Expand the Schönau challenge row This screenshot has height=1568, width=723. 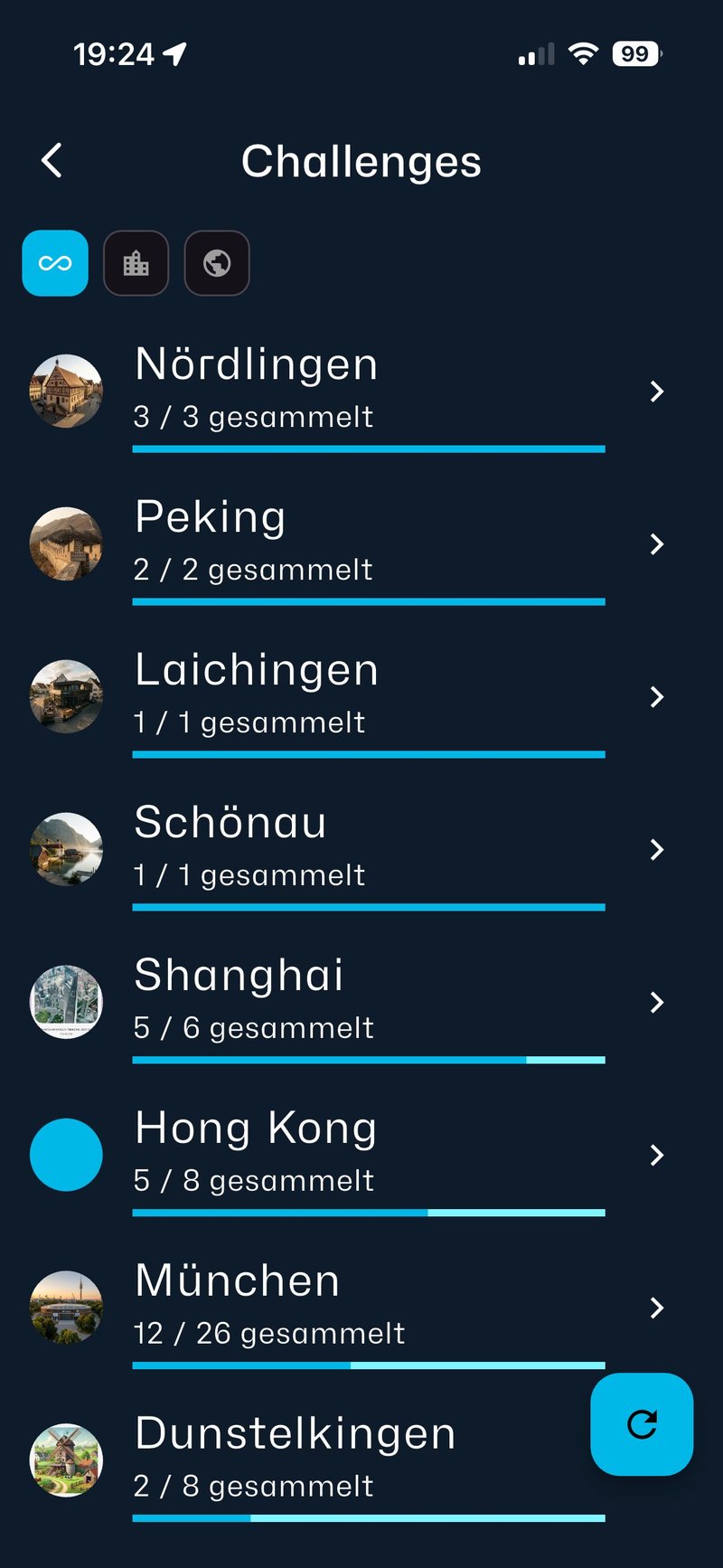click(656, 849)
